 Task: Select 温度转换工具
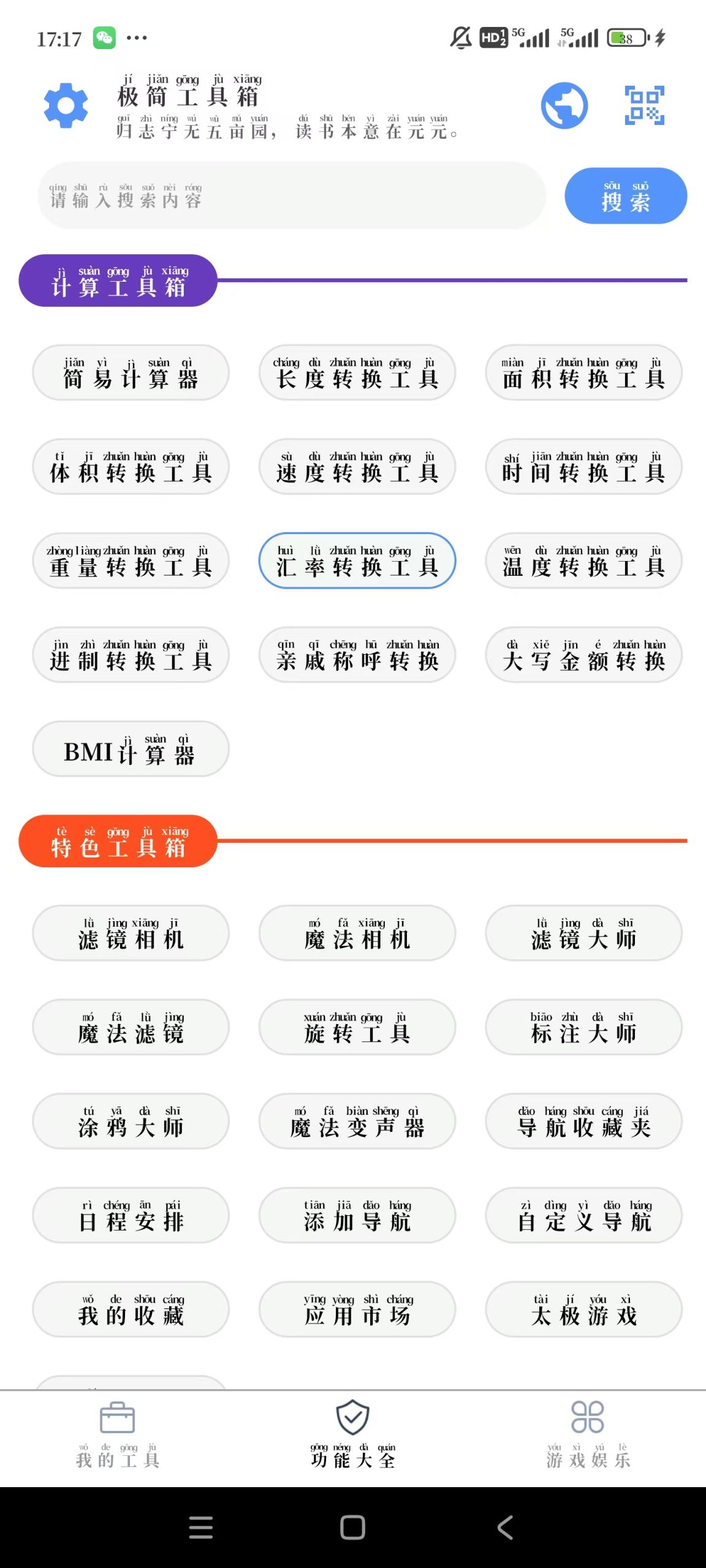[x=583, y=561]
